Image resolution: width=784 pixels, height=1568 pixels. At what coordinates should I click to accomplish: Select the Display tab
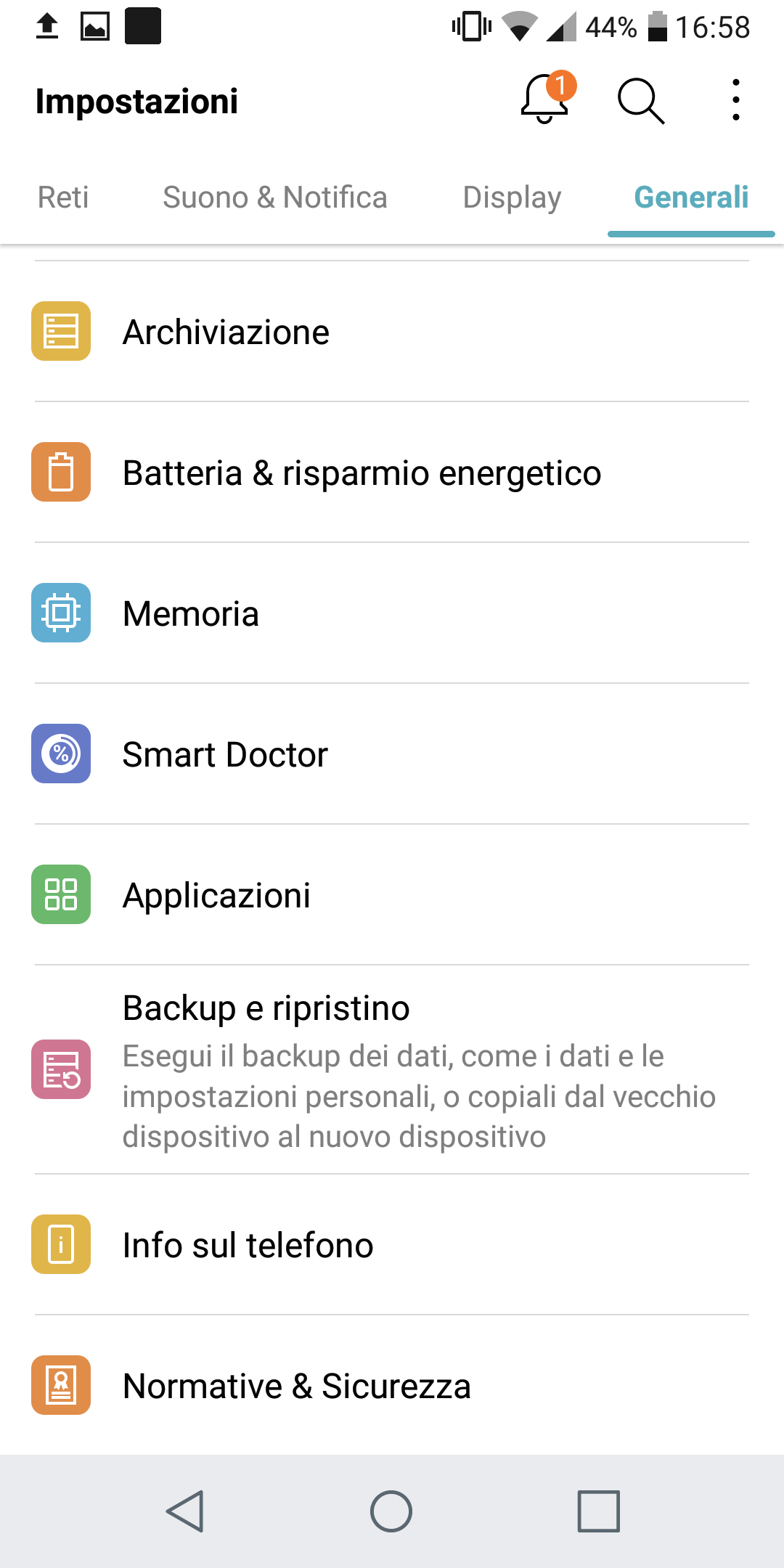pyautogui.click(x=512, y=197)
